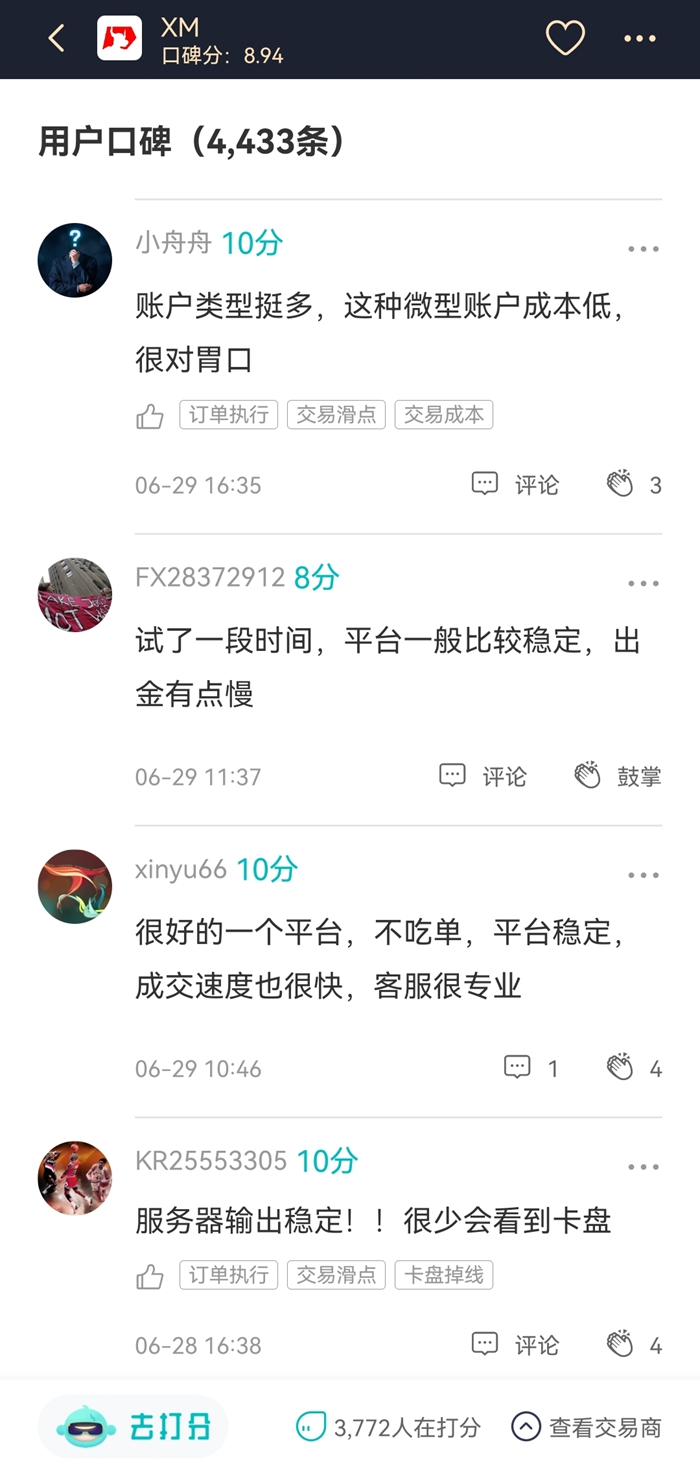Image resolution: width=700 pixels, height=1473 pixels.
Task: Favorite XM with the heart icon
Action: point(565,39)
